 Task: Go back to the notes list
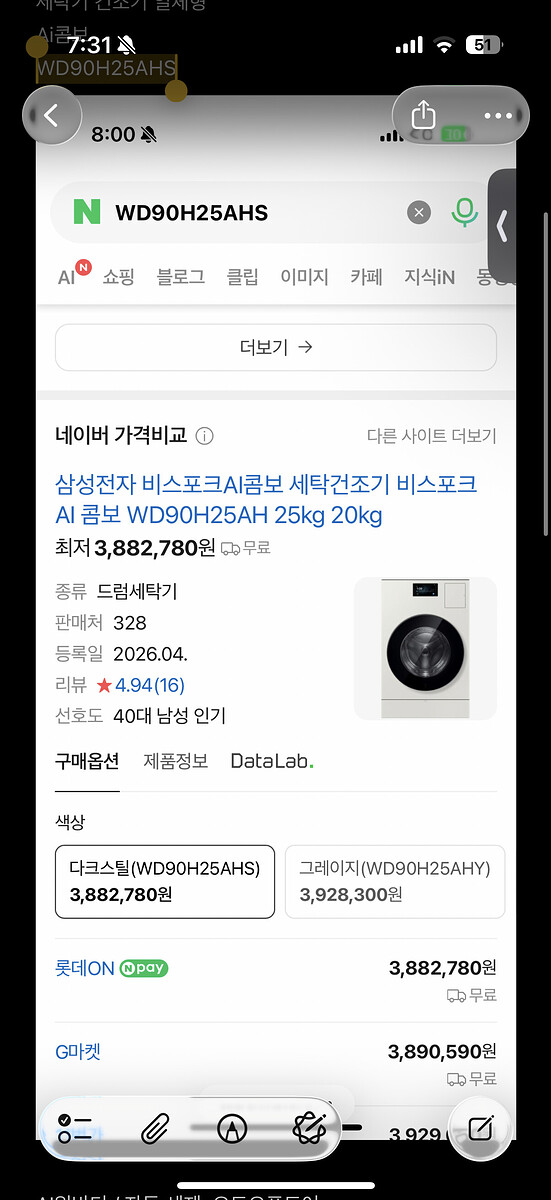(51, 116)
